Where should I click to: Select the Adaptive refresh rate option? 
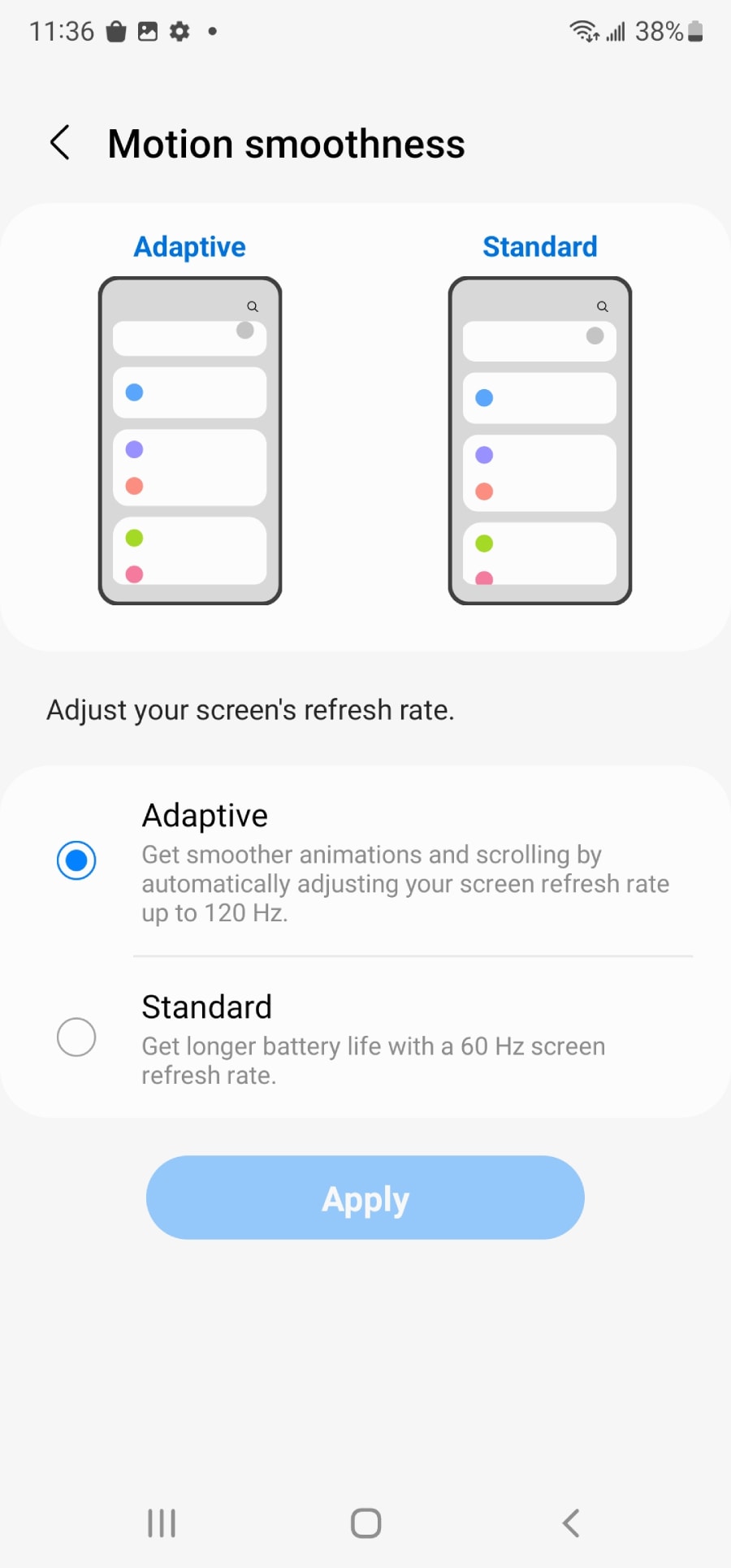click(x=365, y=861)
